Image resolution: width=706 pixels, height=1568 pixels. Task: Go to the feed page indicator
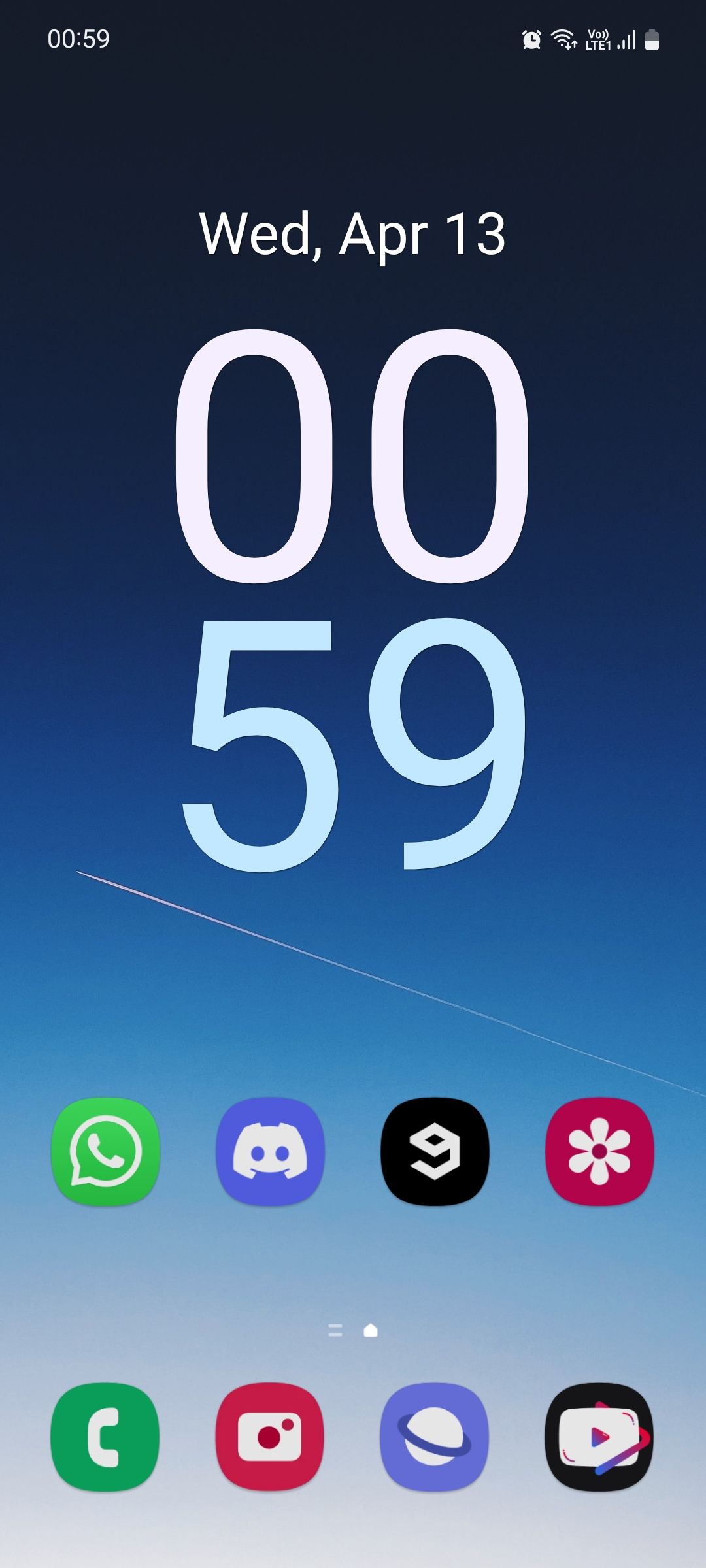(335, 1330)
